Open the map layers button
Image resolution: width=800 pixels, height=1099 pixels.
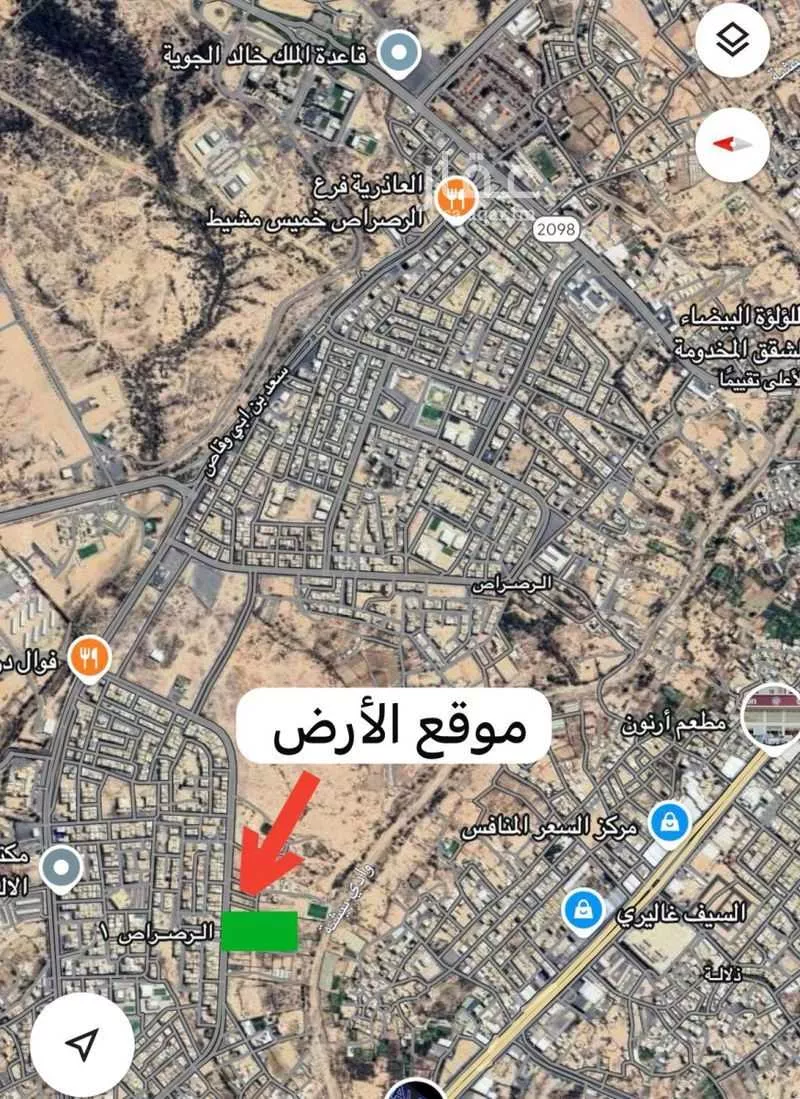733,40
